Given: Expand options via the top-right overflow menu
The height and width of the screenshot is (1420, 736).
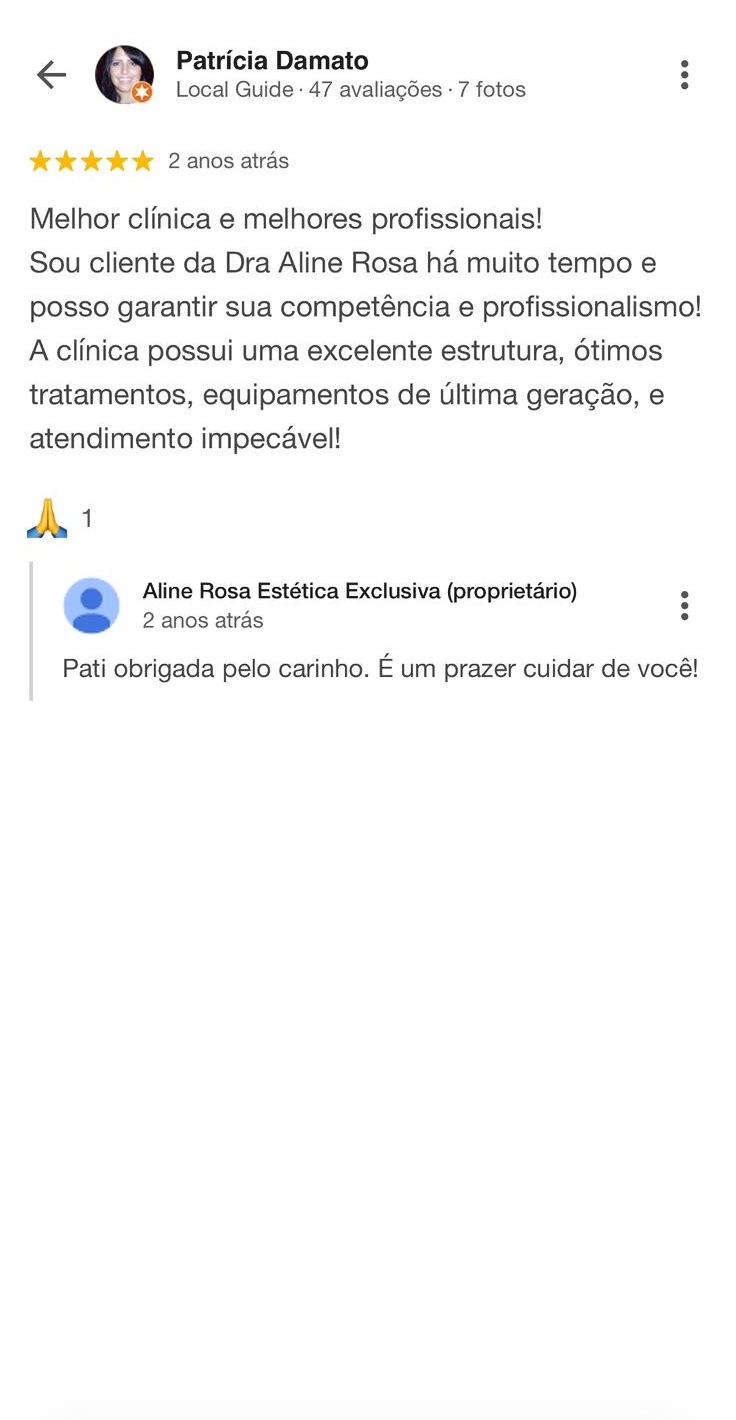Looking at the screenshot, I should (x=685, y=74).
